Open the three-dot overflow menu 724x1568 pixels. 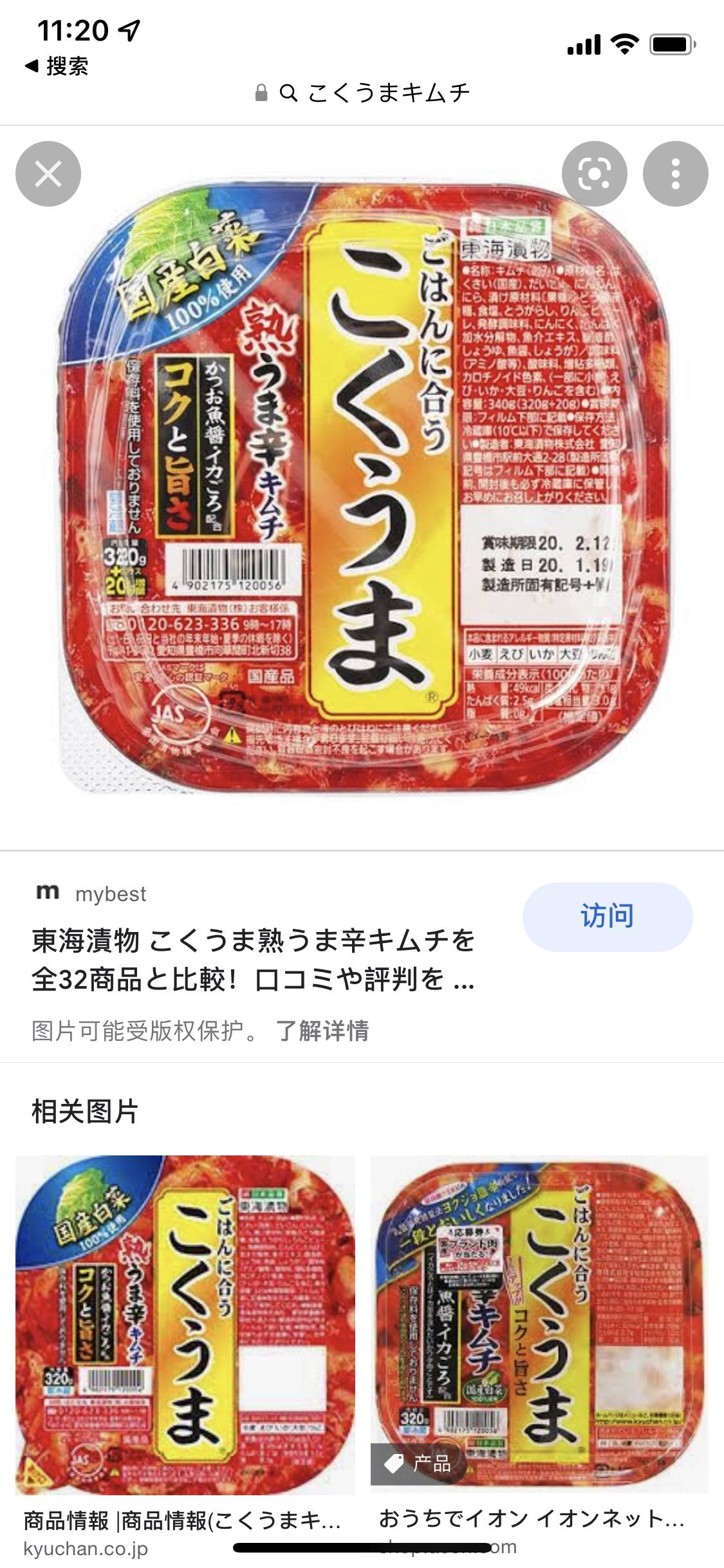675,174
